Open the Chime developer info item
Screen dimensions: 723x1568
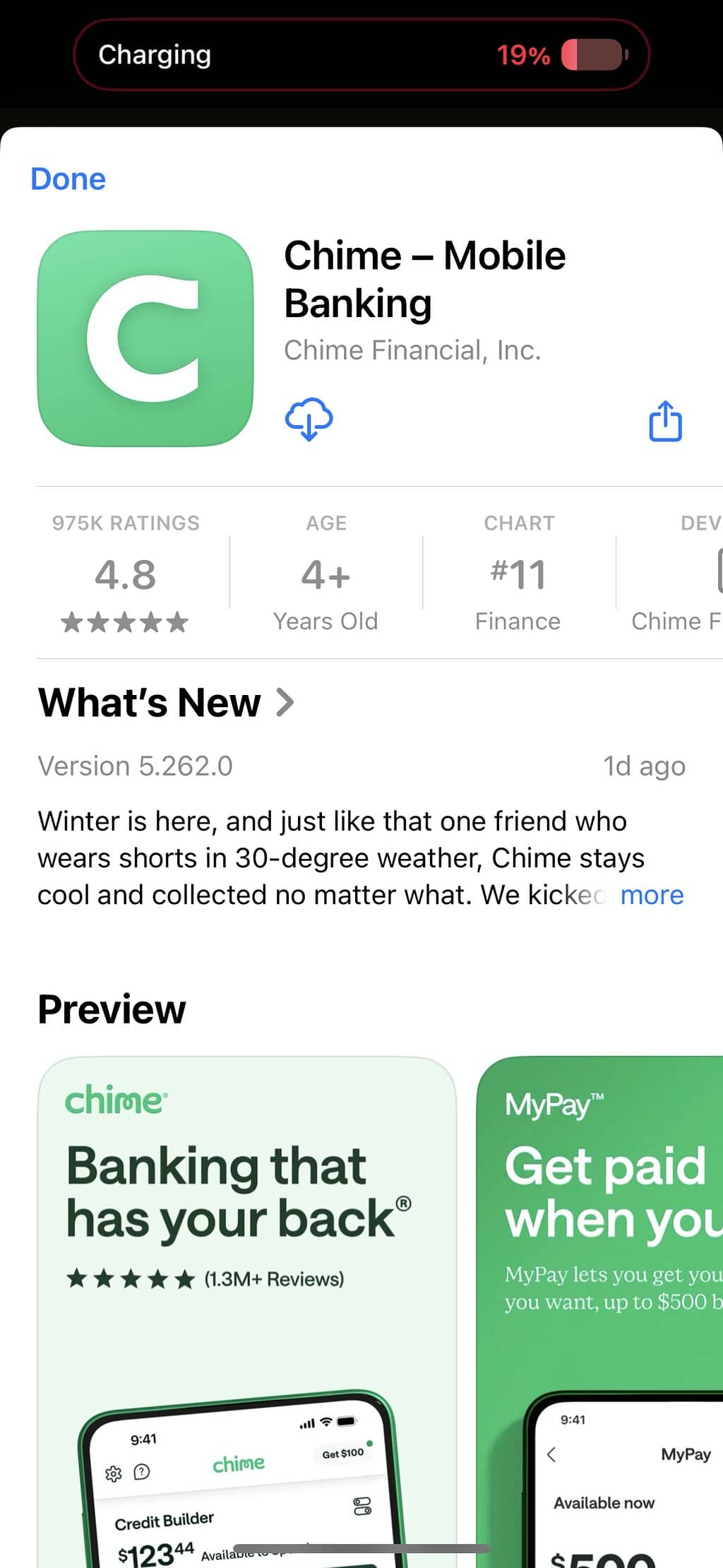click(676, 573)
